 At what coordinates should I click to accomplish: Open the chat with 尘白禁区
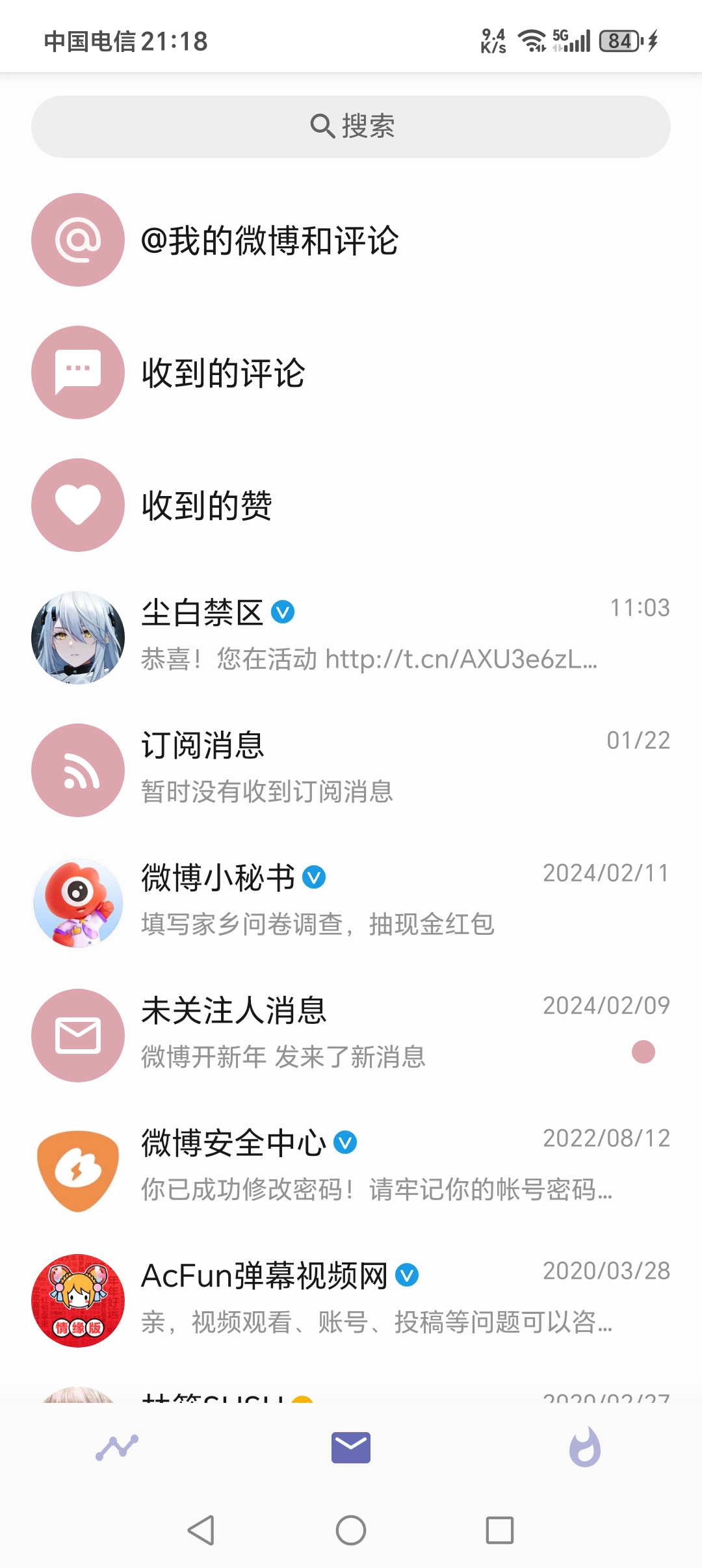click(351, 637)
